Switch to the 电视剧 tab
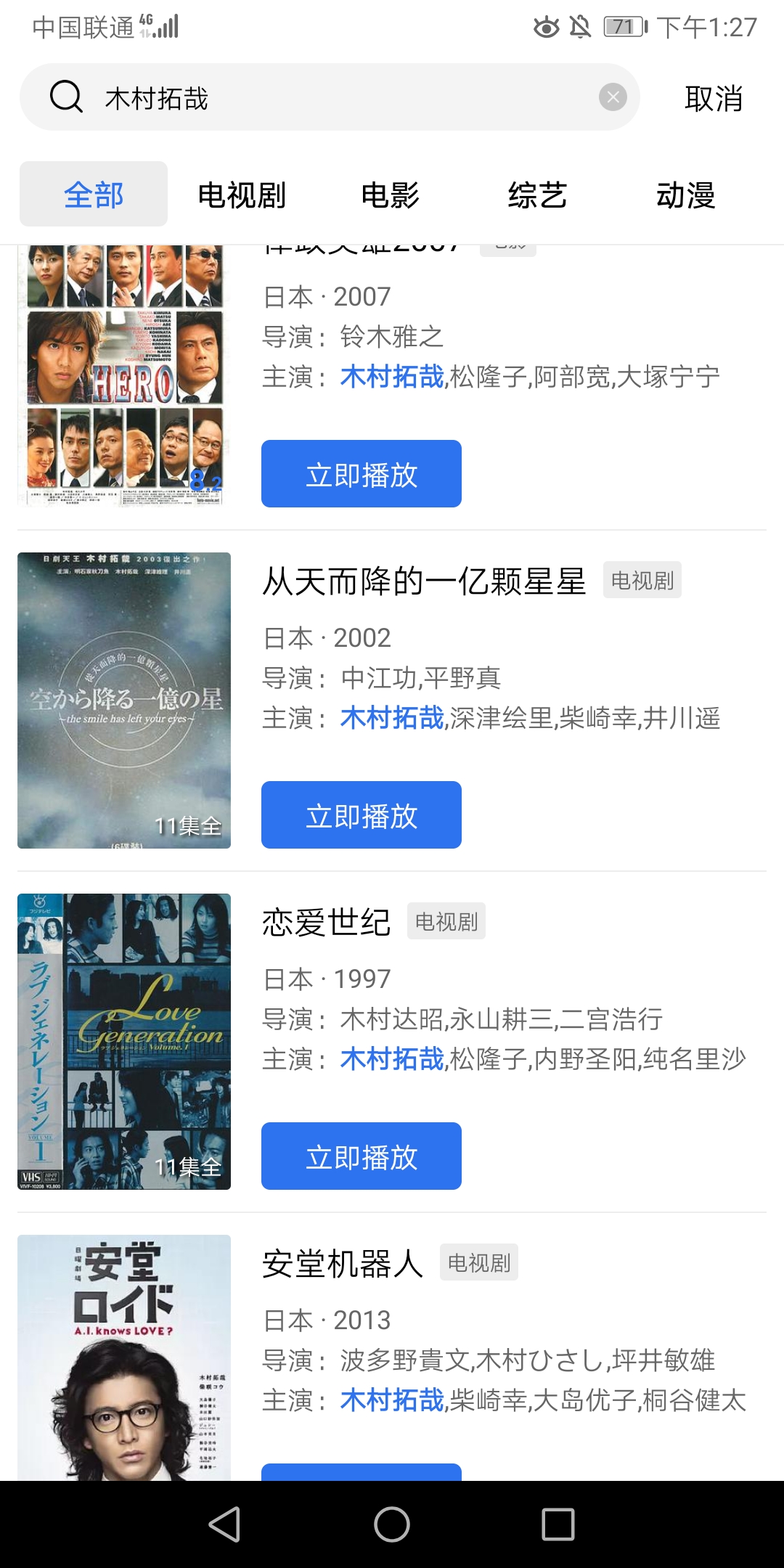The height and width of the screenshot is (1568, 784). coord(242,195)
